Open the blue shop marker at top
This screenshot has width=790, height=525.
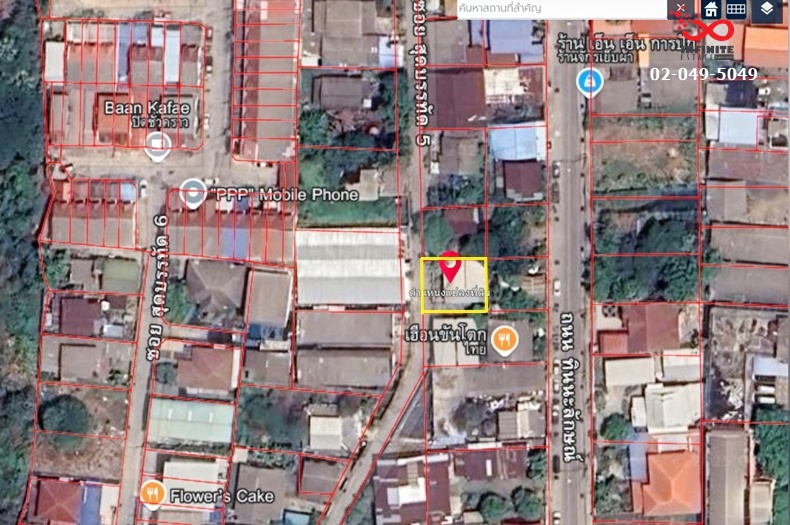tap(590, 80)
